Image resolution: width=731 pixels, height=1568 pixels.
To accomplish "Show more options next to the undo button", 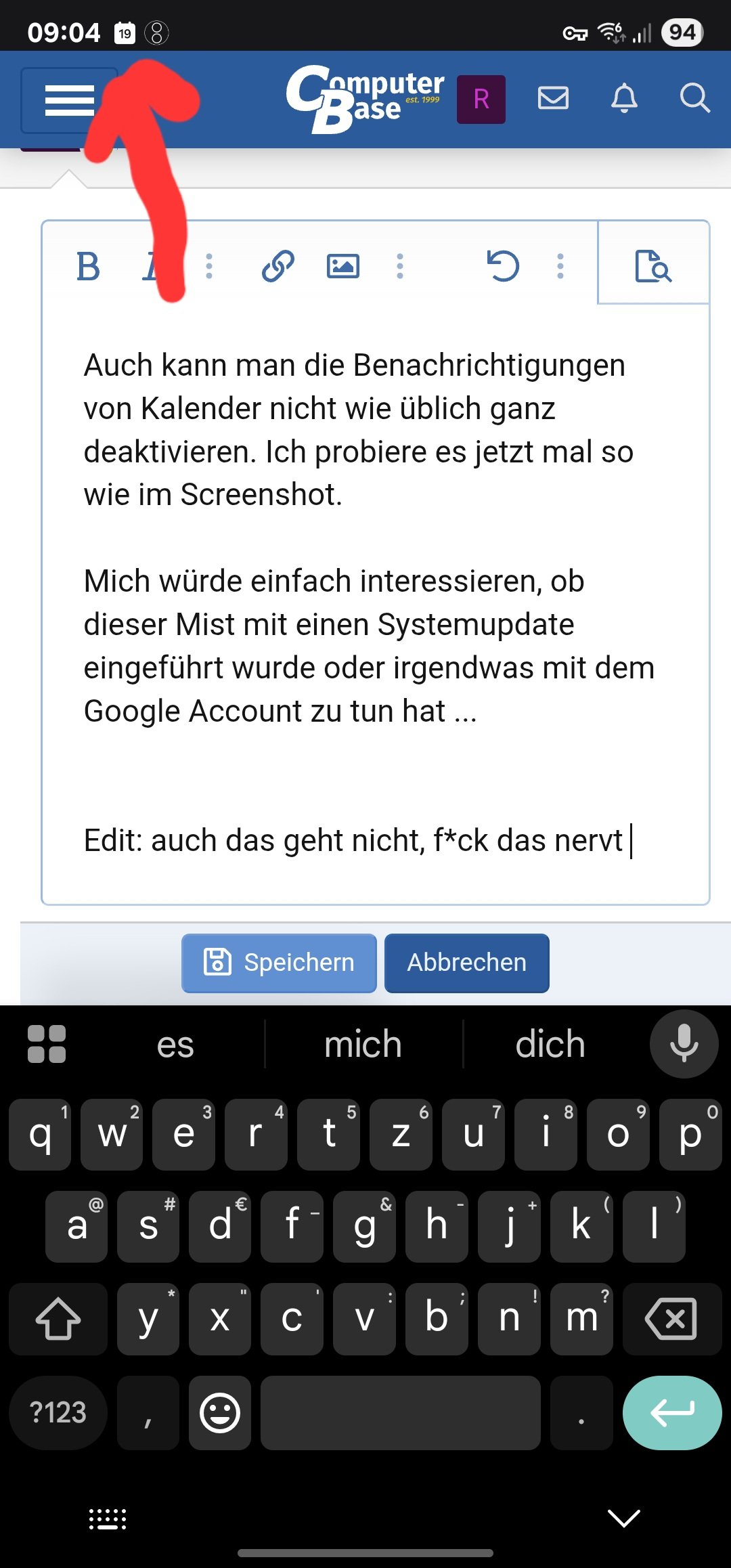I will [x=560, y=266].
